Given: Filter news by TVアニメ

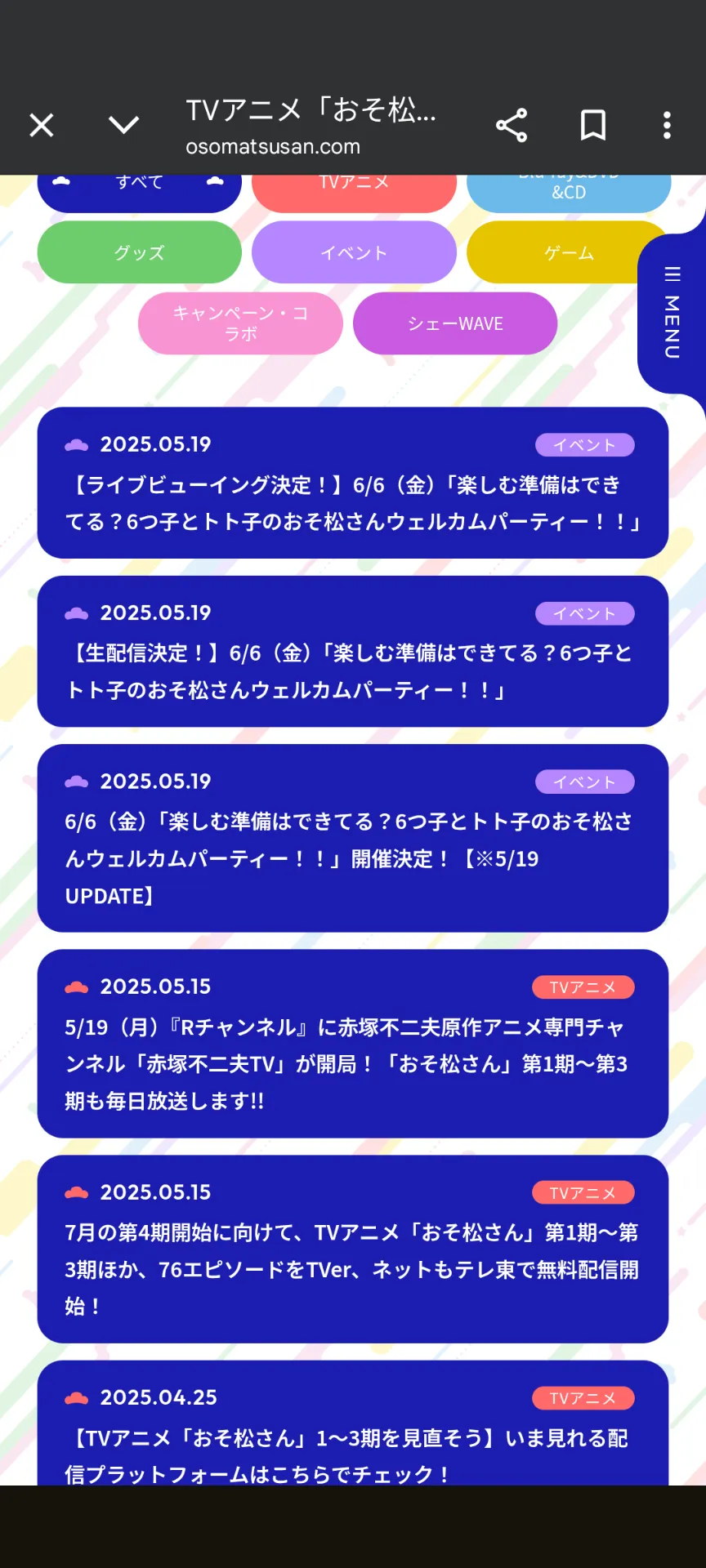Looking at the screenshot, I should [354, 192].
